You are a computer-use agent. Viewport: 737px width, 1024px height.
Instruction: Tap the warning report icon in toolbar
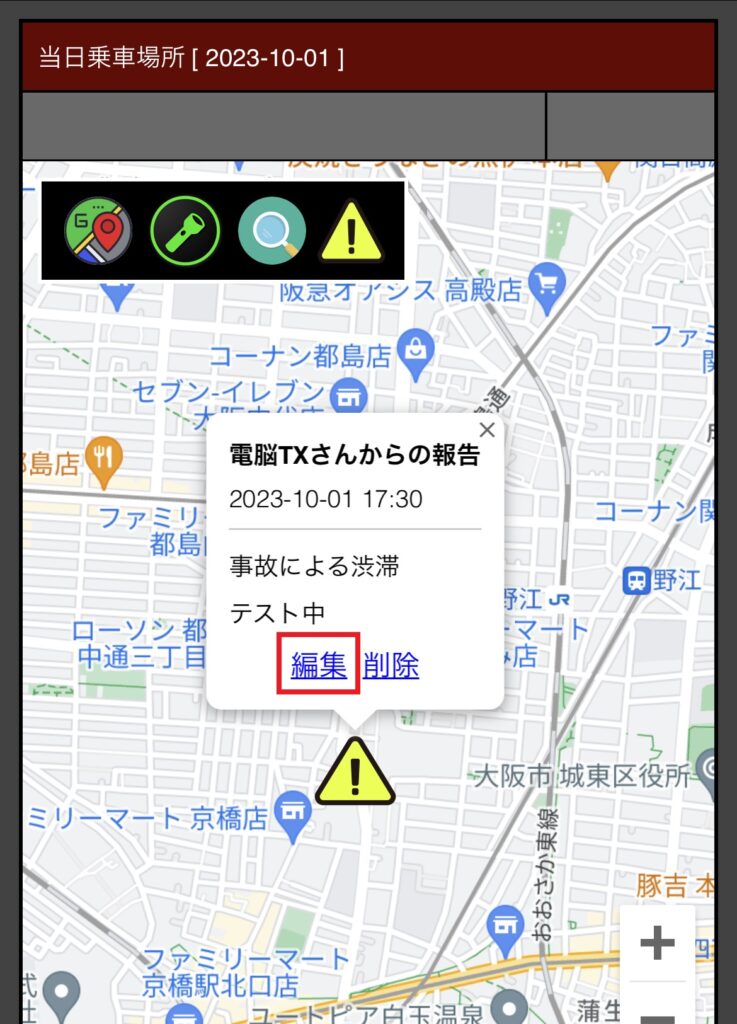pos(350,232)
